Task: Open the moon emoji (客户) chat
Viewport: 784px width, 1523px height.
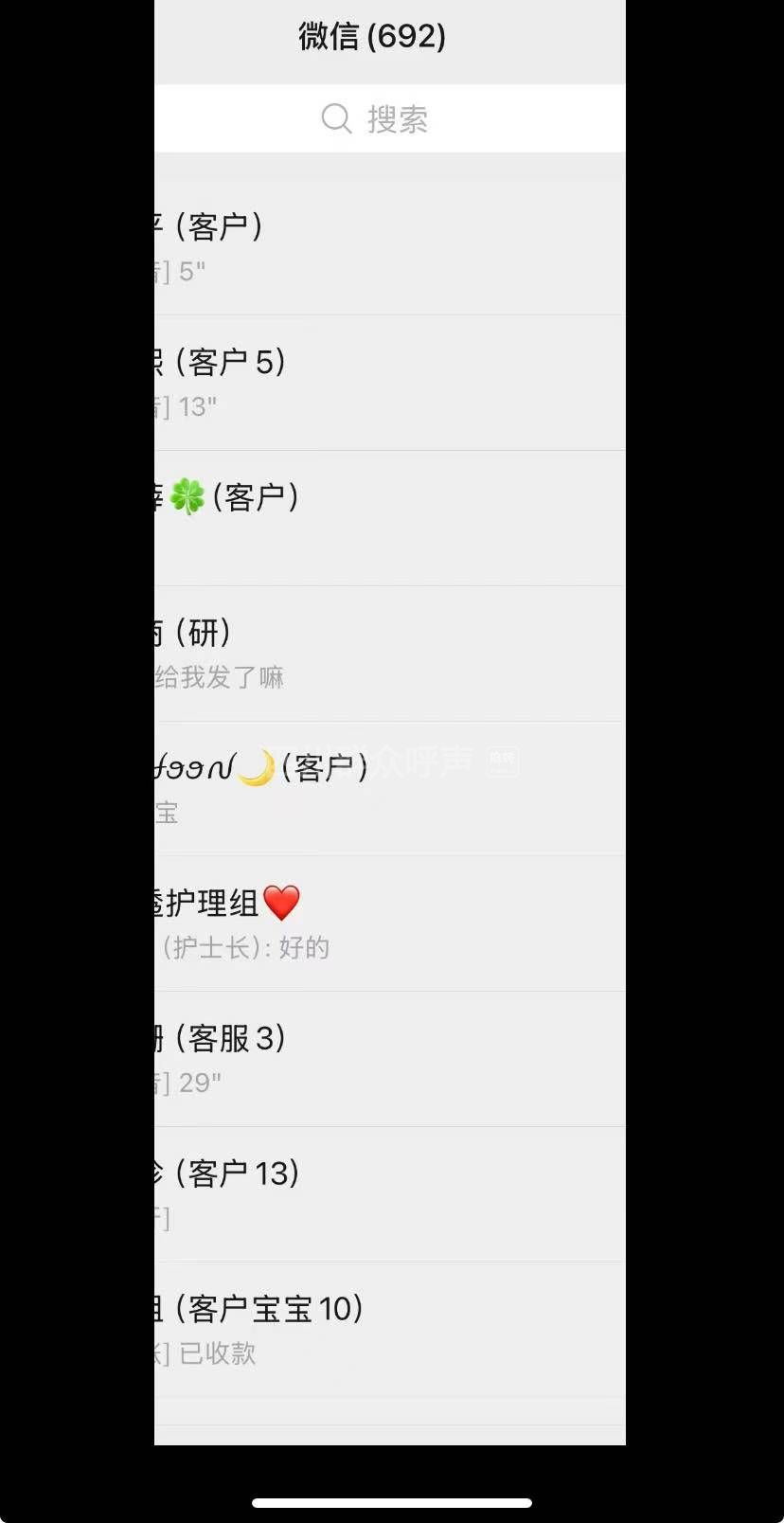Action: 388,788
